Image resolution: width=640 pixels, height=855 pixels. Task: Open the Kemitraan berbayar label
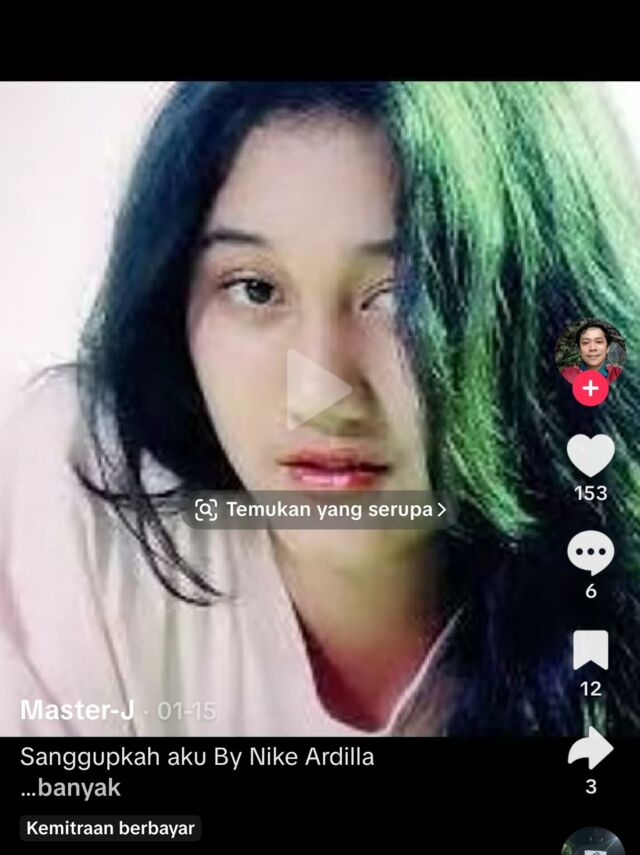tap(110, 829)
